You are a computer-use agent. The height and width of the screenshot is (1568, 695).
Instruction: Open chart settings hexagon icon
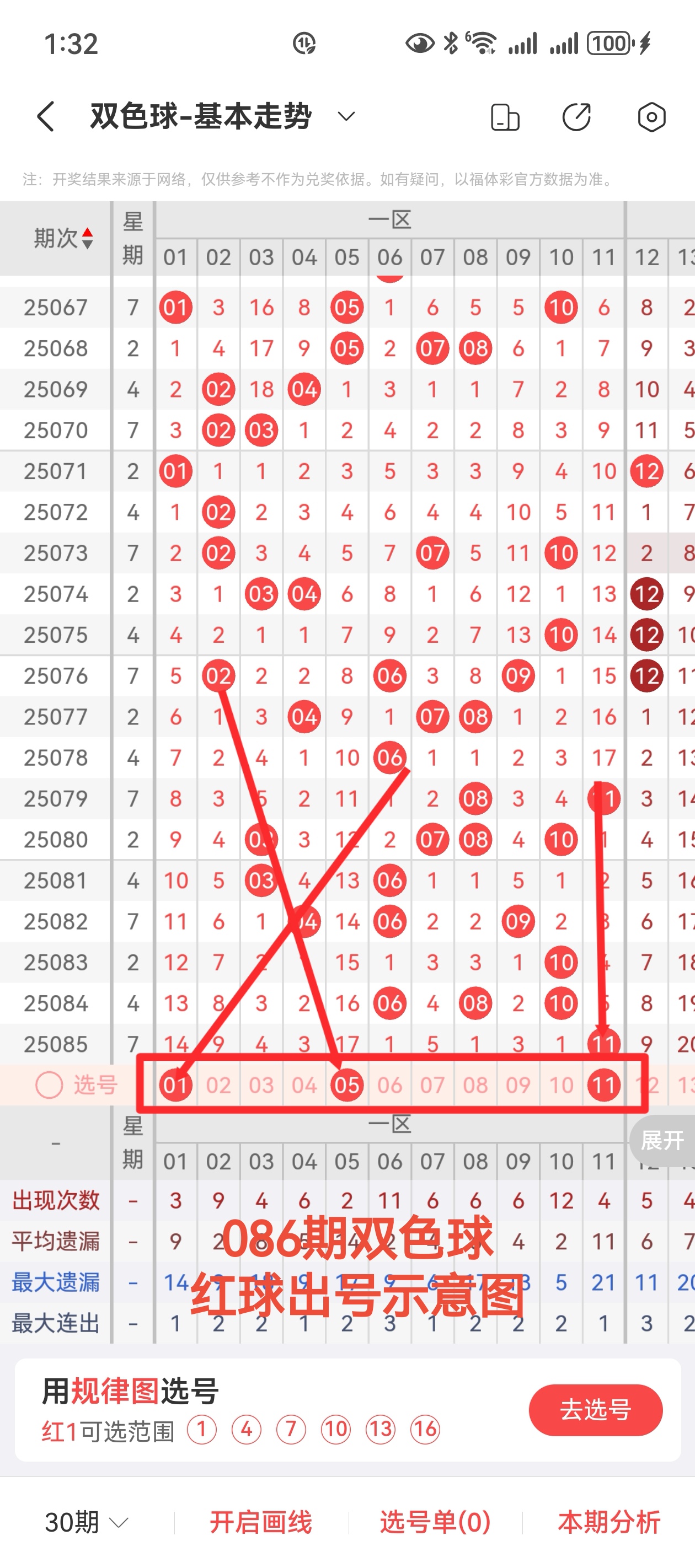(x=651, y=117)
